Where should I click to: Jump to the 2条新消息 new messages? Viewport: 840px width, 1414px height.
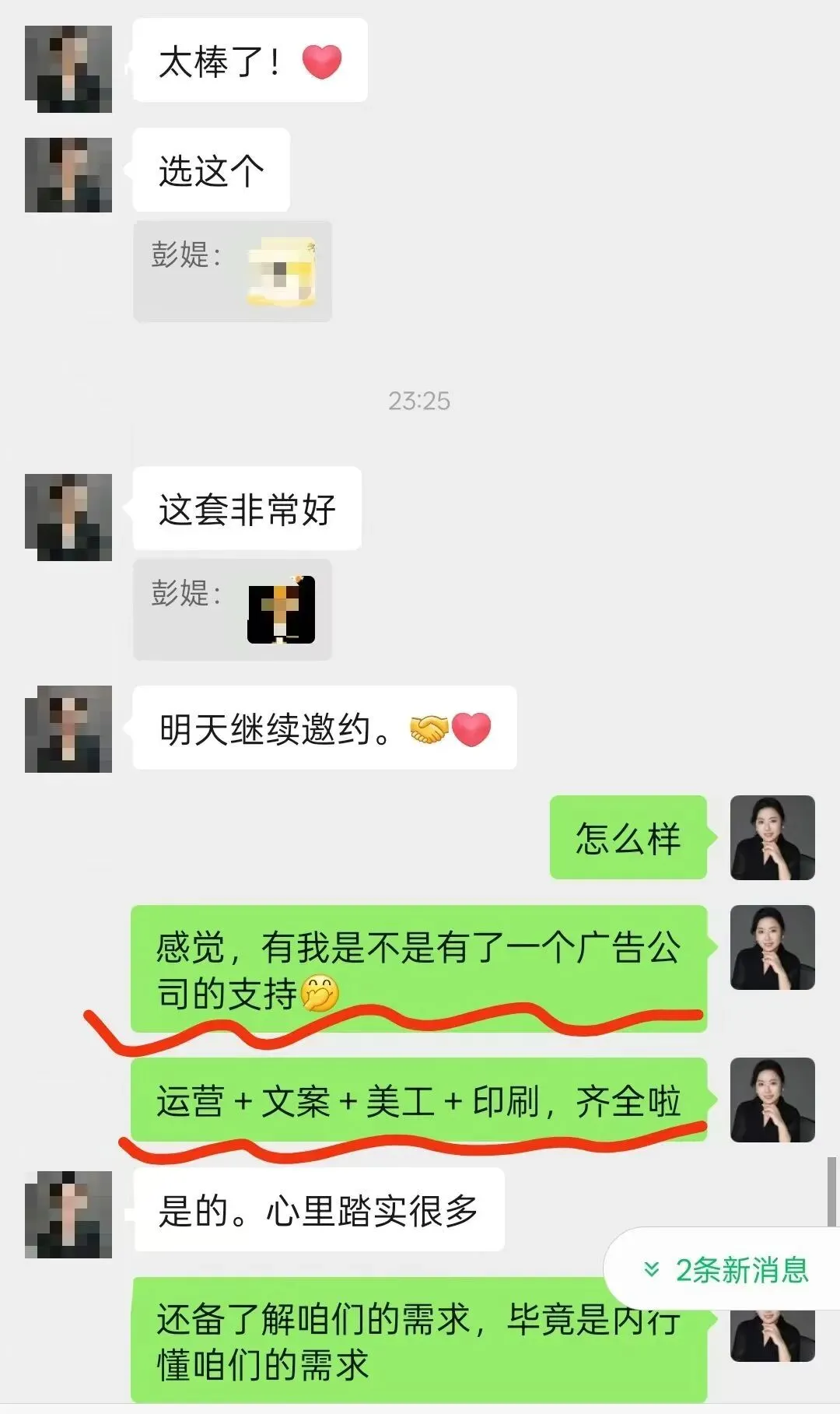pos(725,1269)
